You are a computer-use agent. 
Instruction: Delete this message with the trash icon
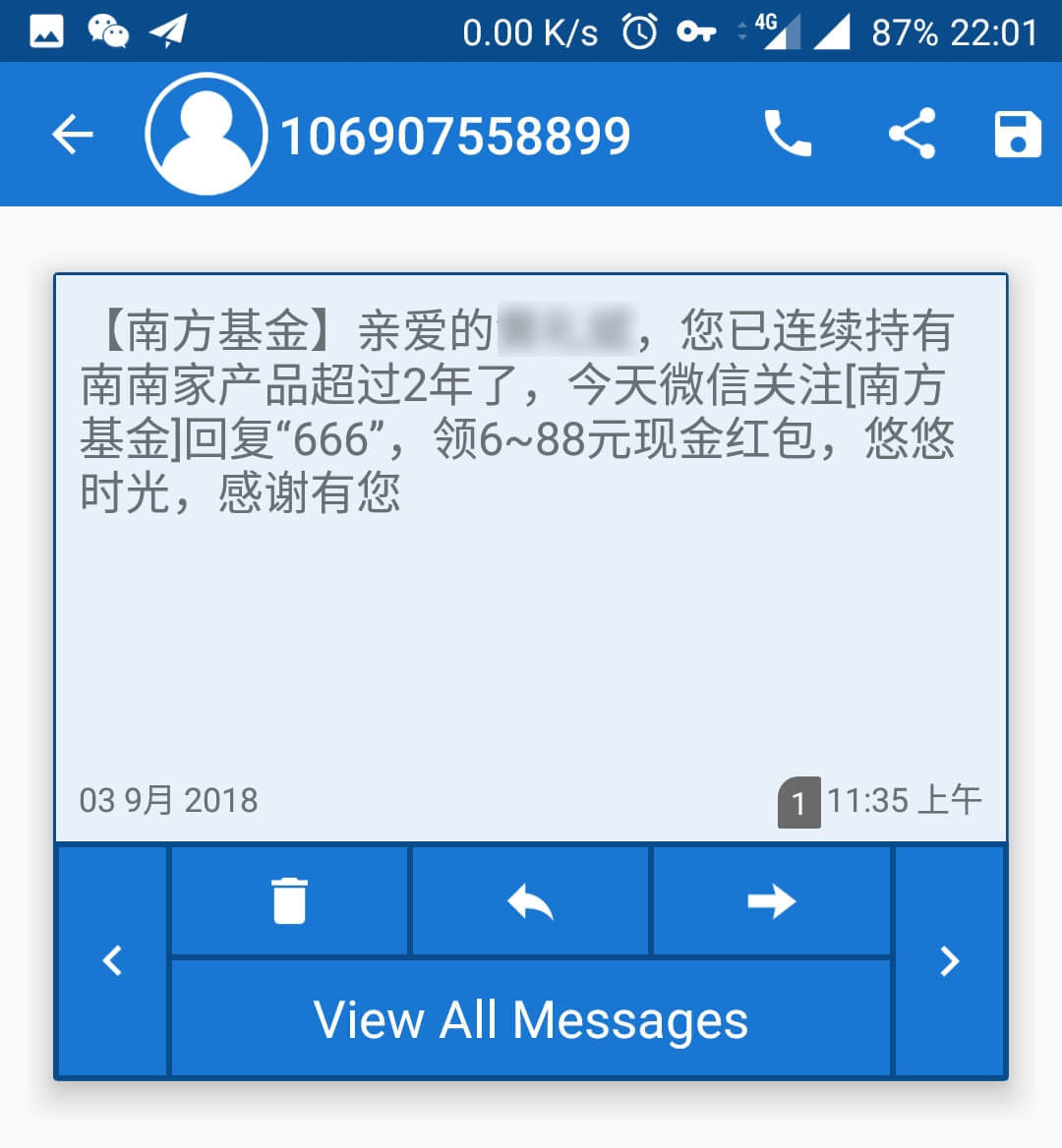pyautogui.click(x=289, y=900)
